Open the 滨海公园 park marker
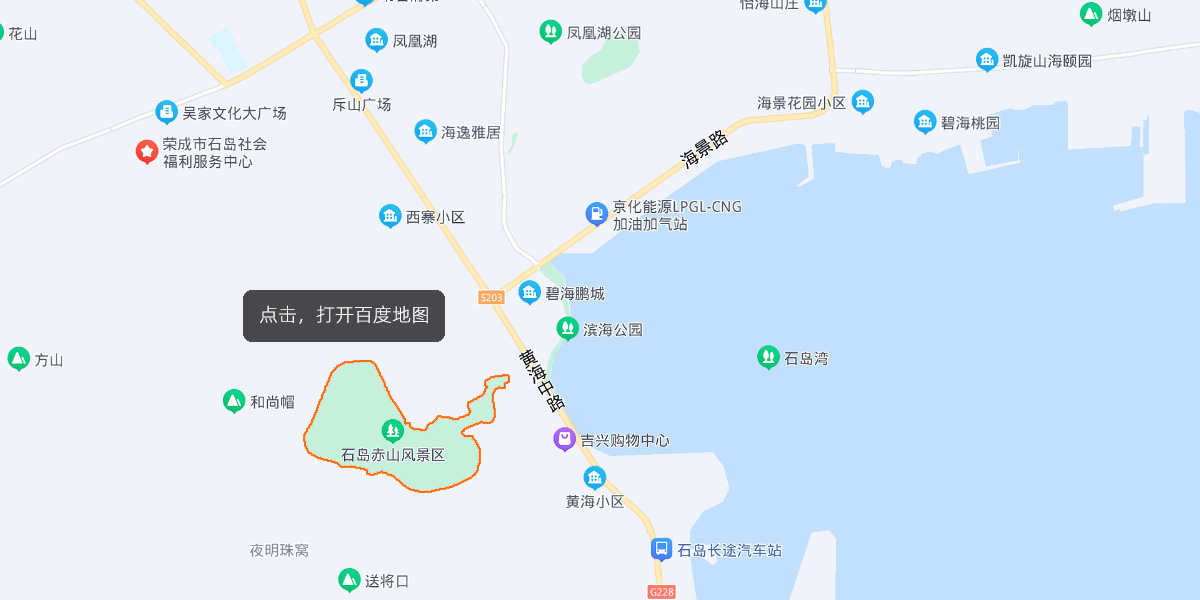 (567, 327)
